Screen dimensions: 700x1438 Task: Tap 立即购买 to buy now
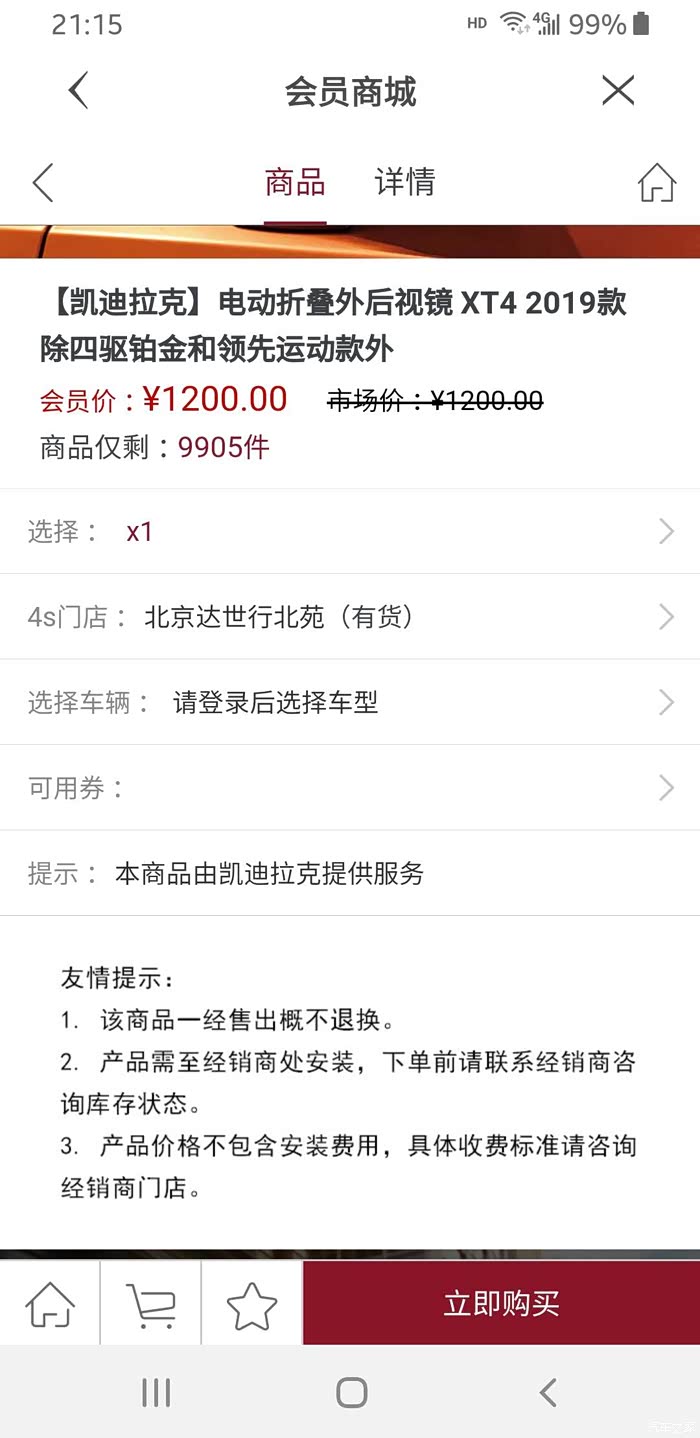pyautogui.click(x=501, y=1304)
